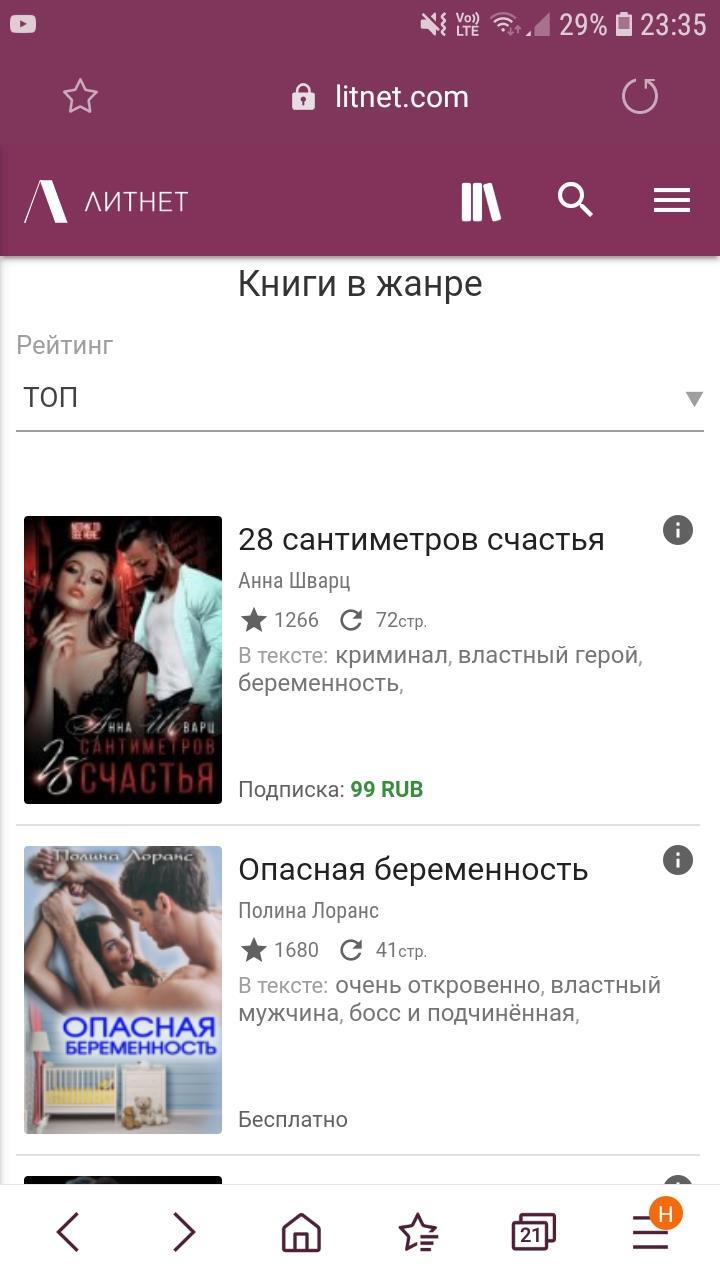
Task: Open site search magnifier
Action: click(x=575, y=200)
